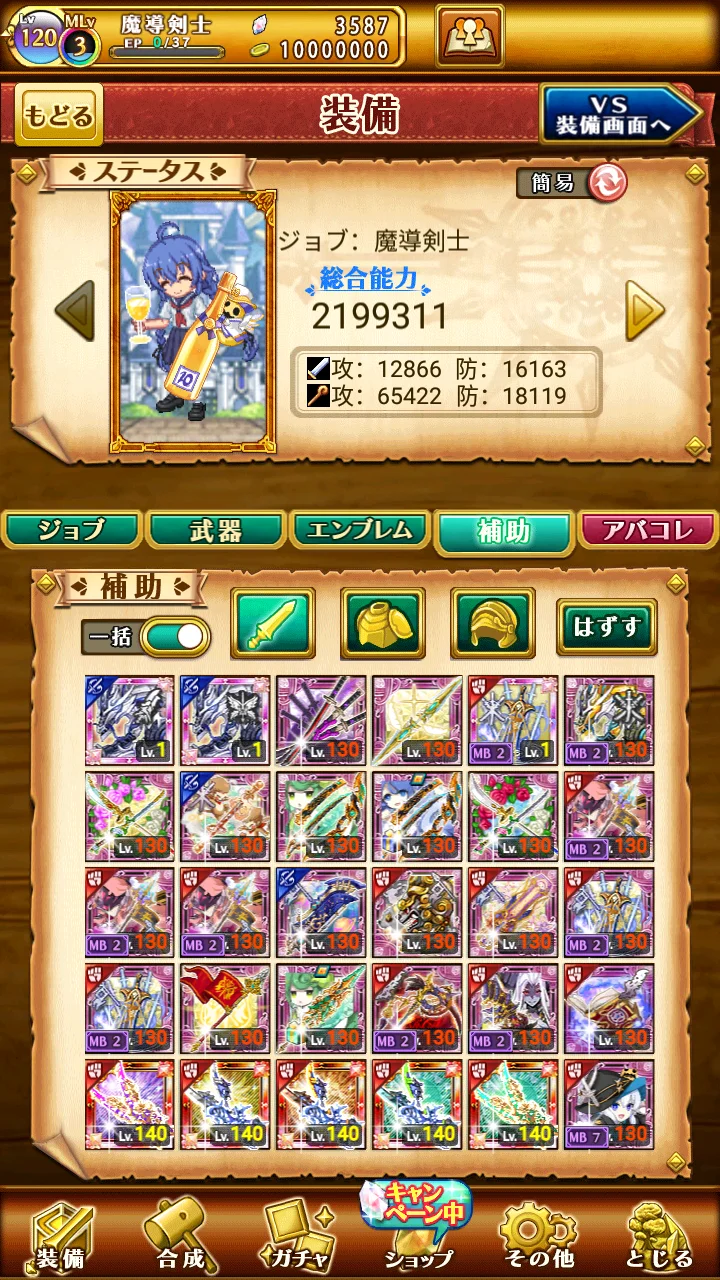Select the helmet filter button
The height and width of the screenshot is (1280, 720).
click(x=493, y=623)
